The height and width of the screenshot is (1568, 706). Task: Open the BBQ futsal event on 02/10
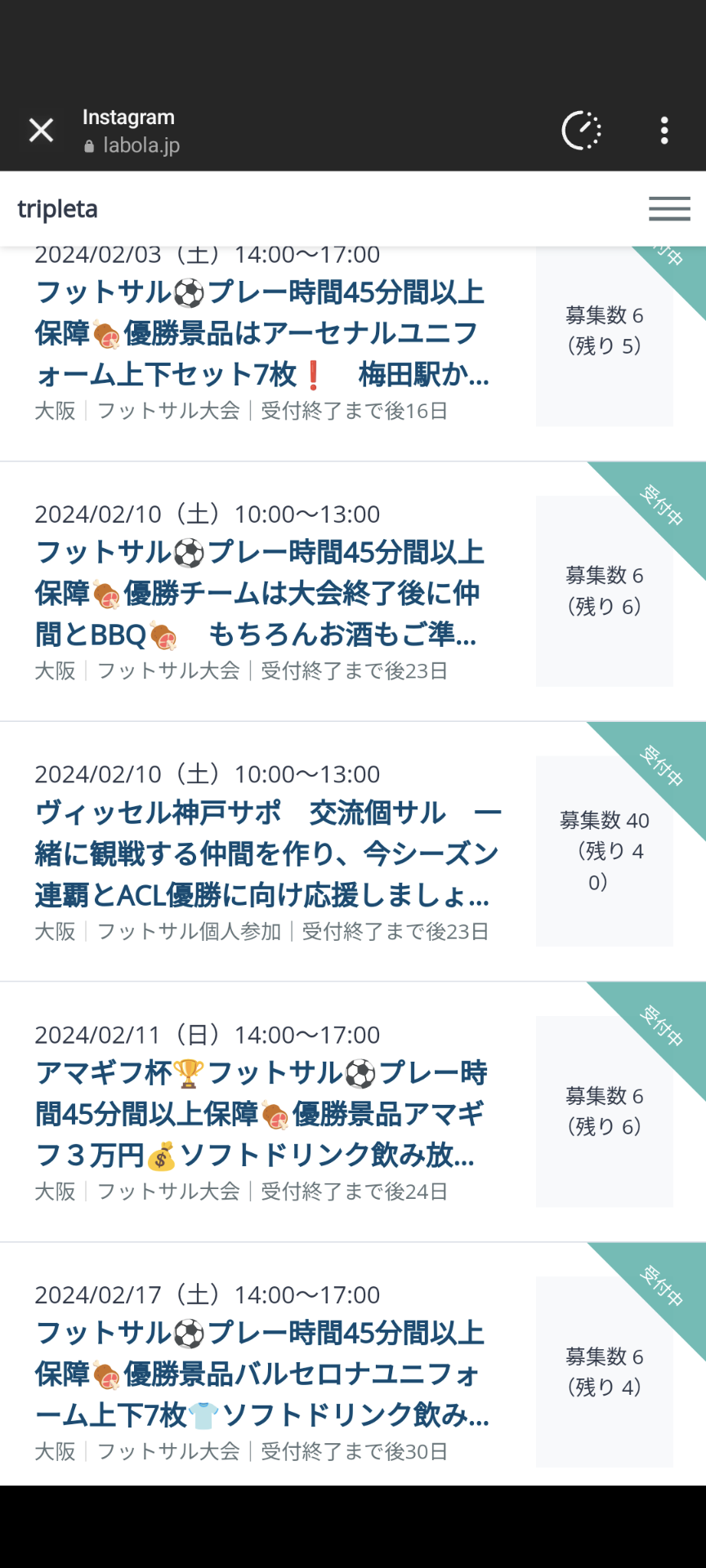(260, 593)
